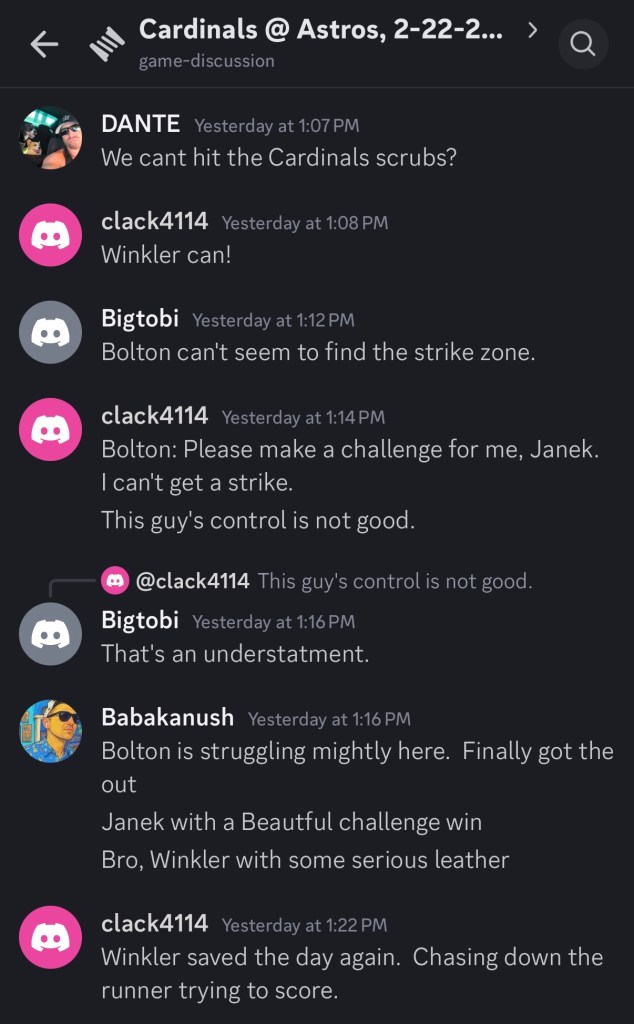Jump to replied message from @clack4114
Viewport: 634px width, 1024px height.
[317, 581]
